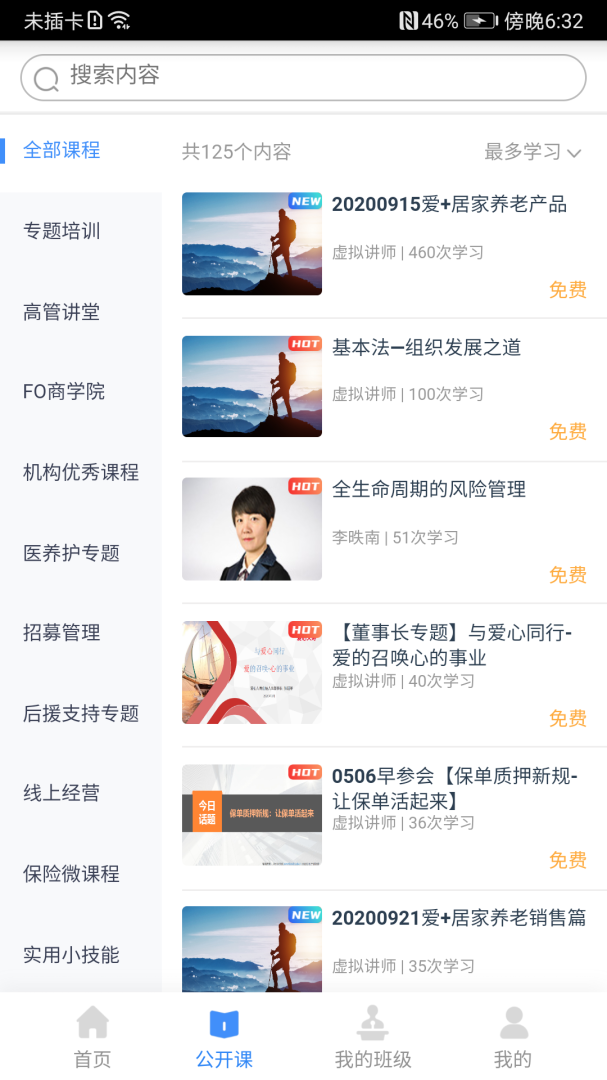This screenshot has width=607, height=1080.
Task: Choose the 机构优秀课程 category
Action: coord(81,472)
